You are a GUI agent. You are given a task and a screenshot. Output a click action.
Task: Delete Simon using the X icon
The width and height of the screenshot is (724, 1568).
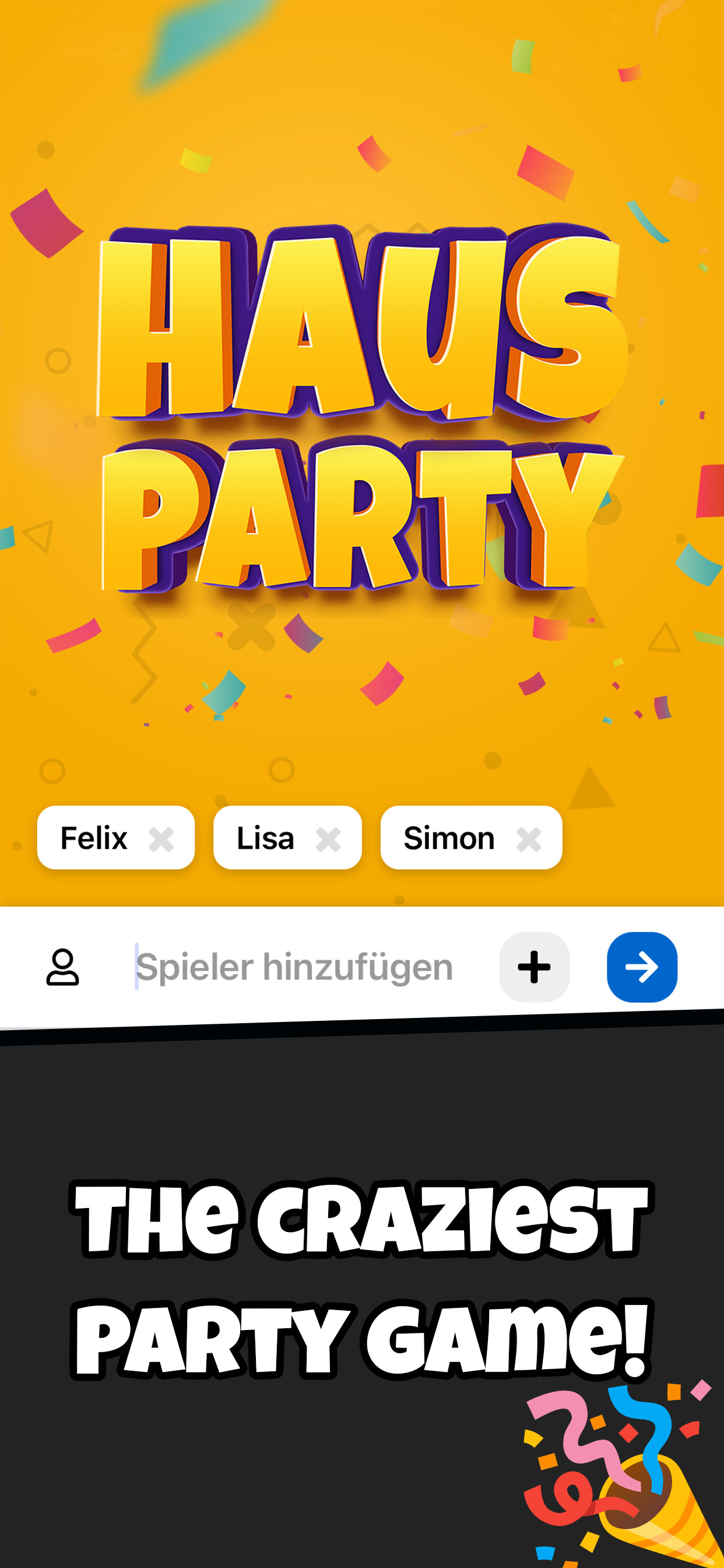pos(528,838)
